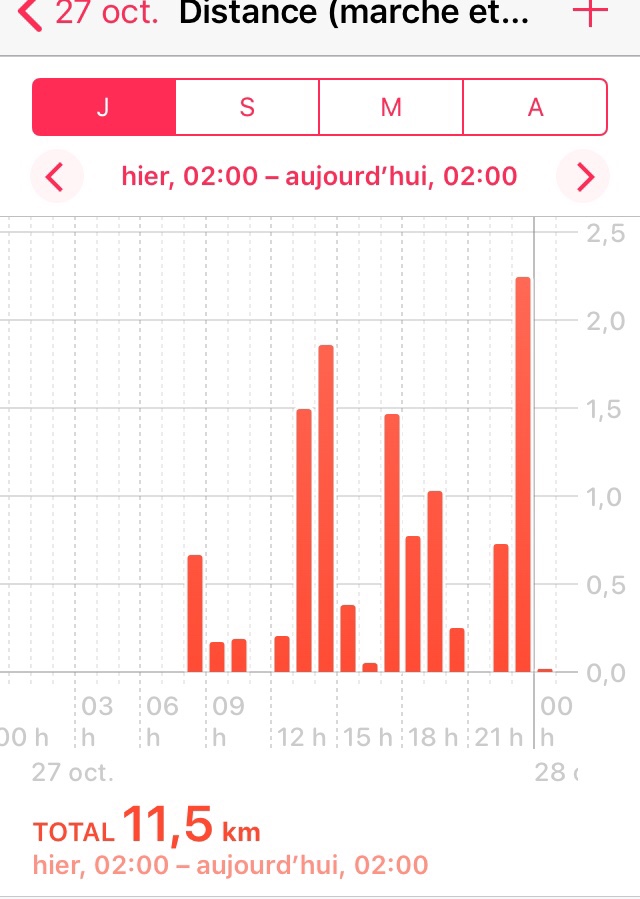Show previous day with left chevron
The width and height of the screenshot is (640, 899).
[x=55, y=177]
